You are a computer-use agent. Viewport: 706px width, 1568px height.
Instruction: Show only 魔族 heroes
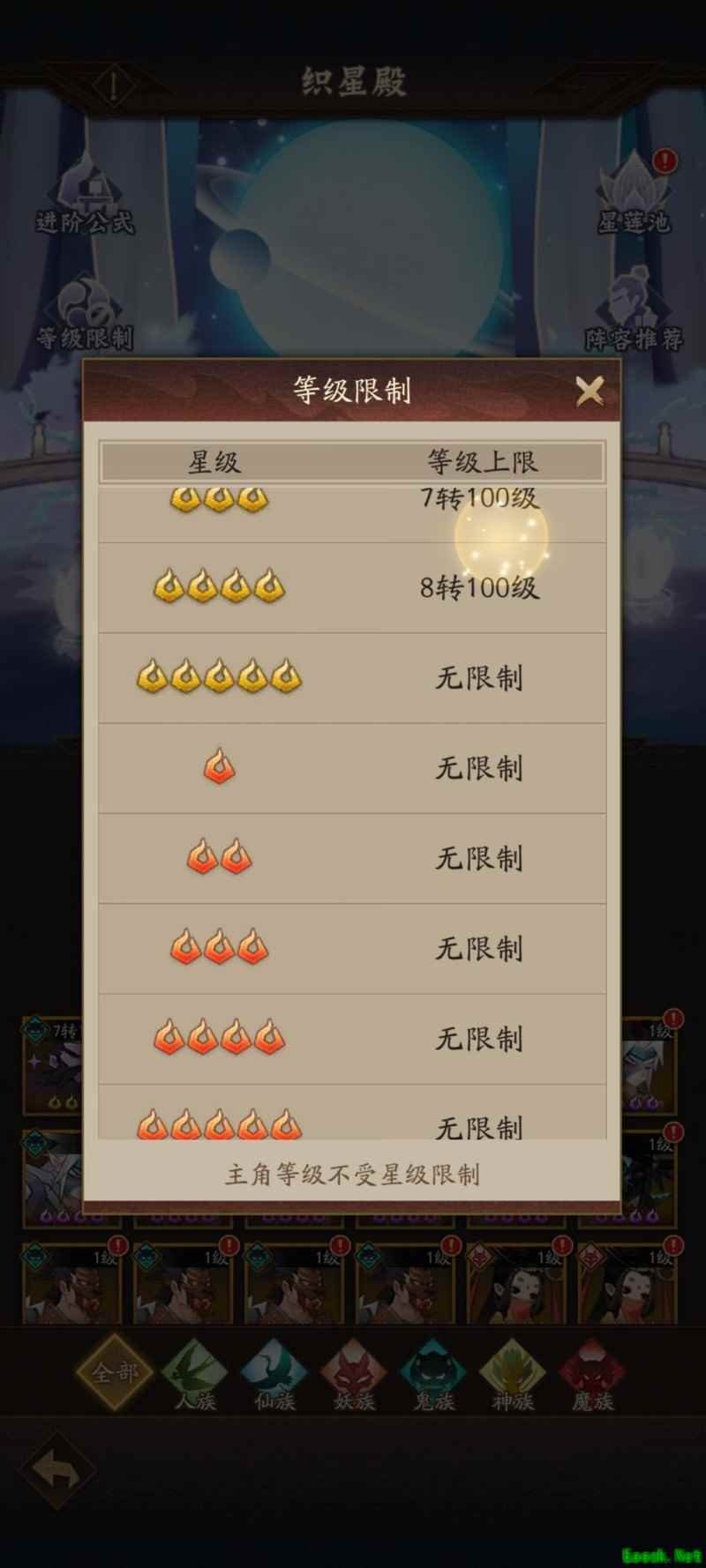[x=592, y=1376]
